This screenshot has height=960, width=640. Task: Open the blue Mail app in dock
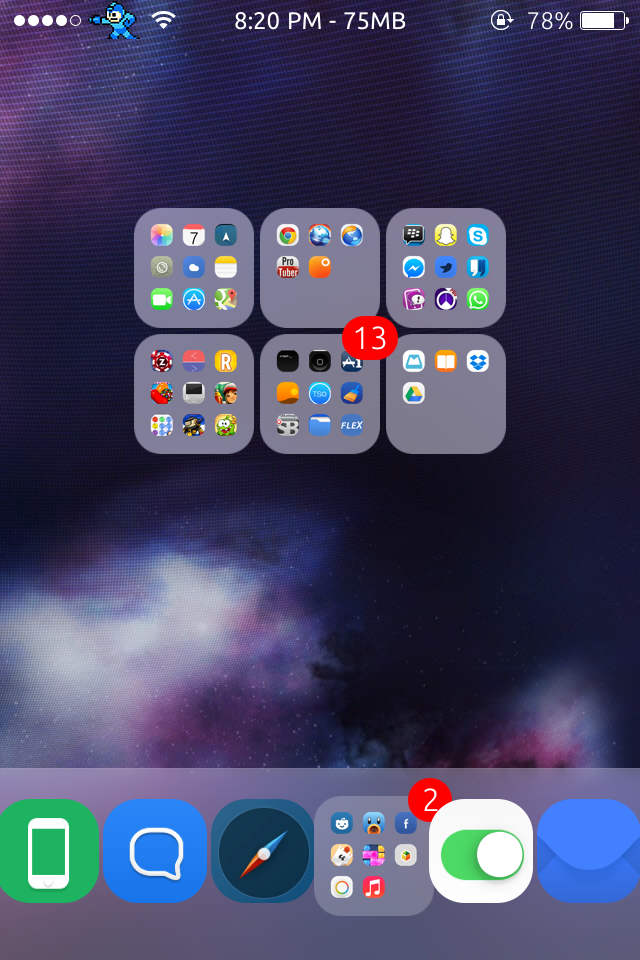pos(590,851)
